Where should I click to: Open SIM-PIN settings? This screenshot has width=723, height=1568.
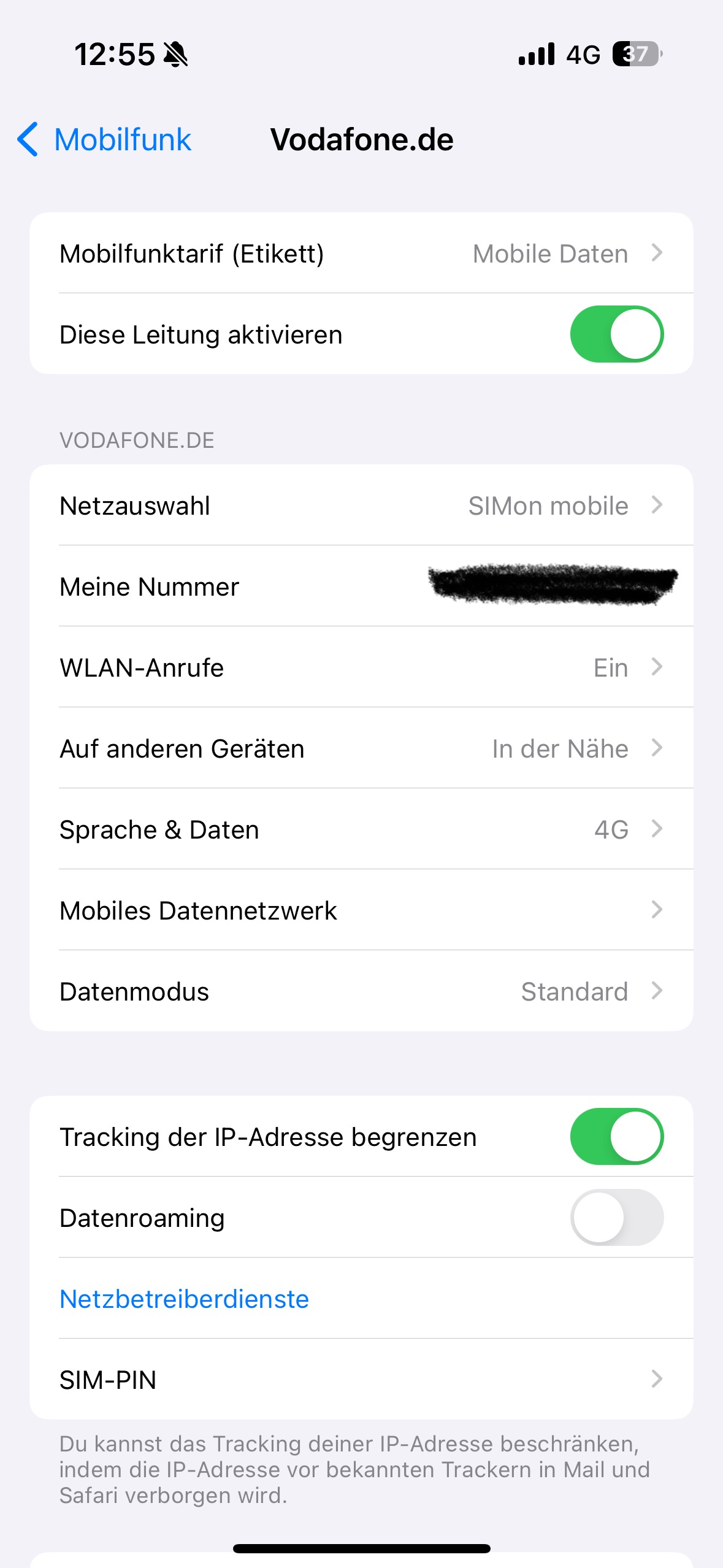point(361,1379)
